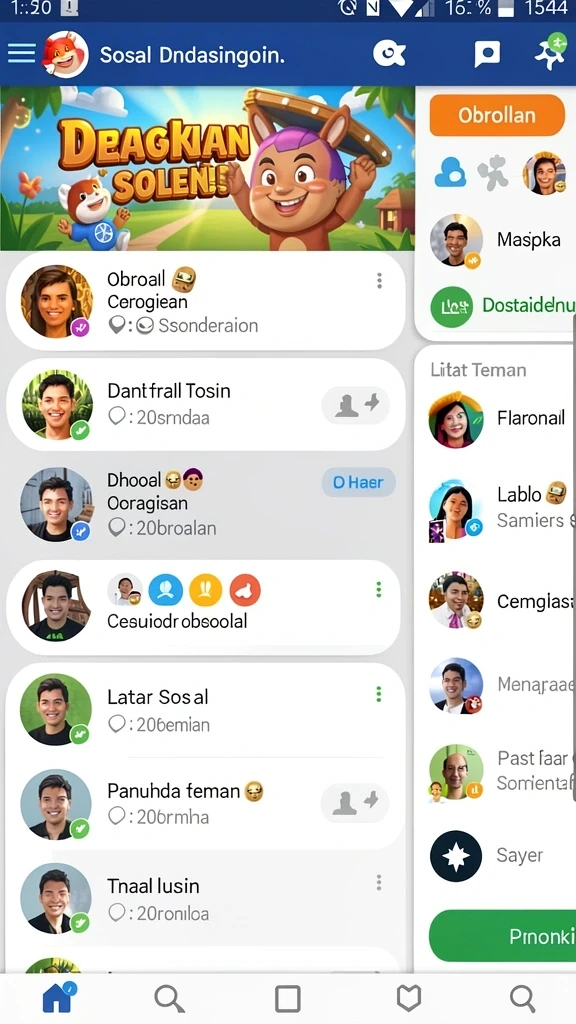The image size is (576, 1024).
Task: Open the chat bubble icon in the app bar
Action: [487, 54]
